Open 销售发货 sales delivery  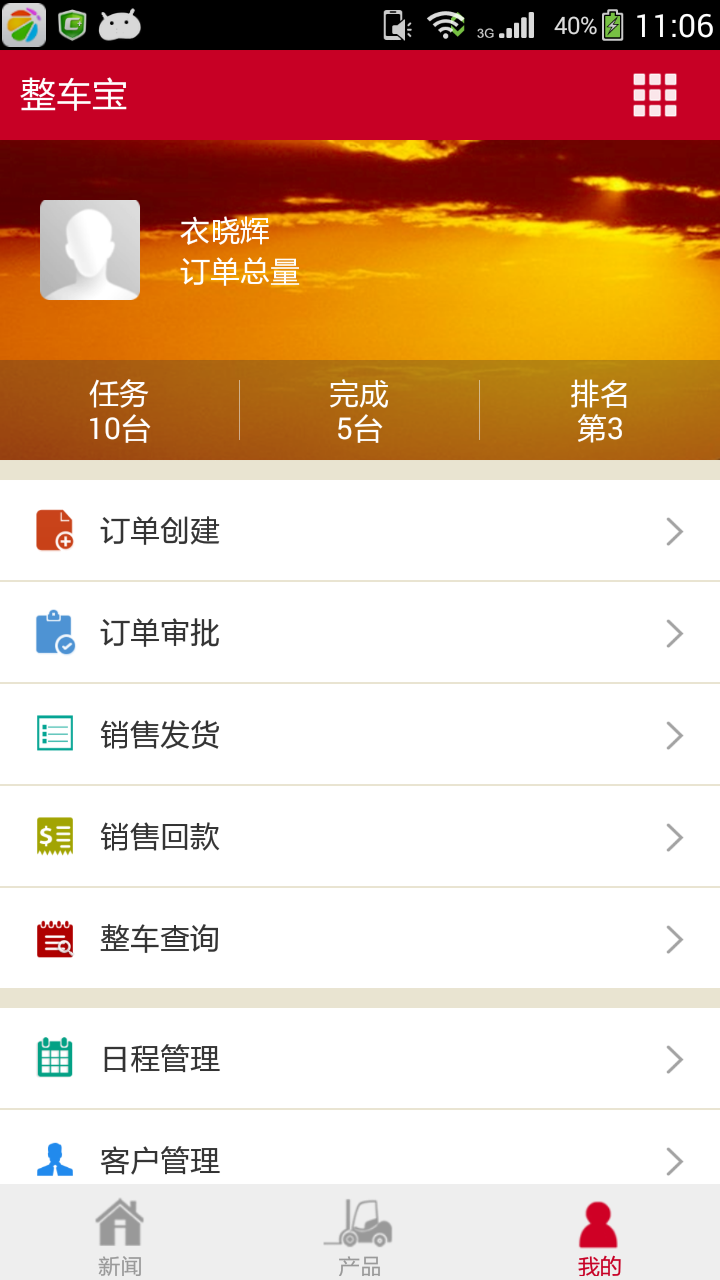(360, 735)
